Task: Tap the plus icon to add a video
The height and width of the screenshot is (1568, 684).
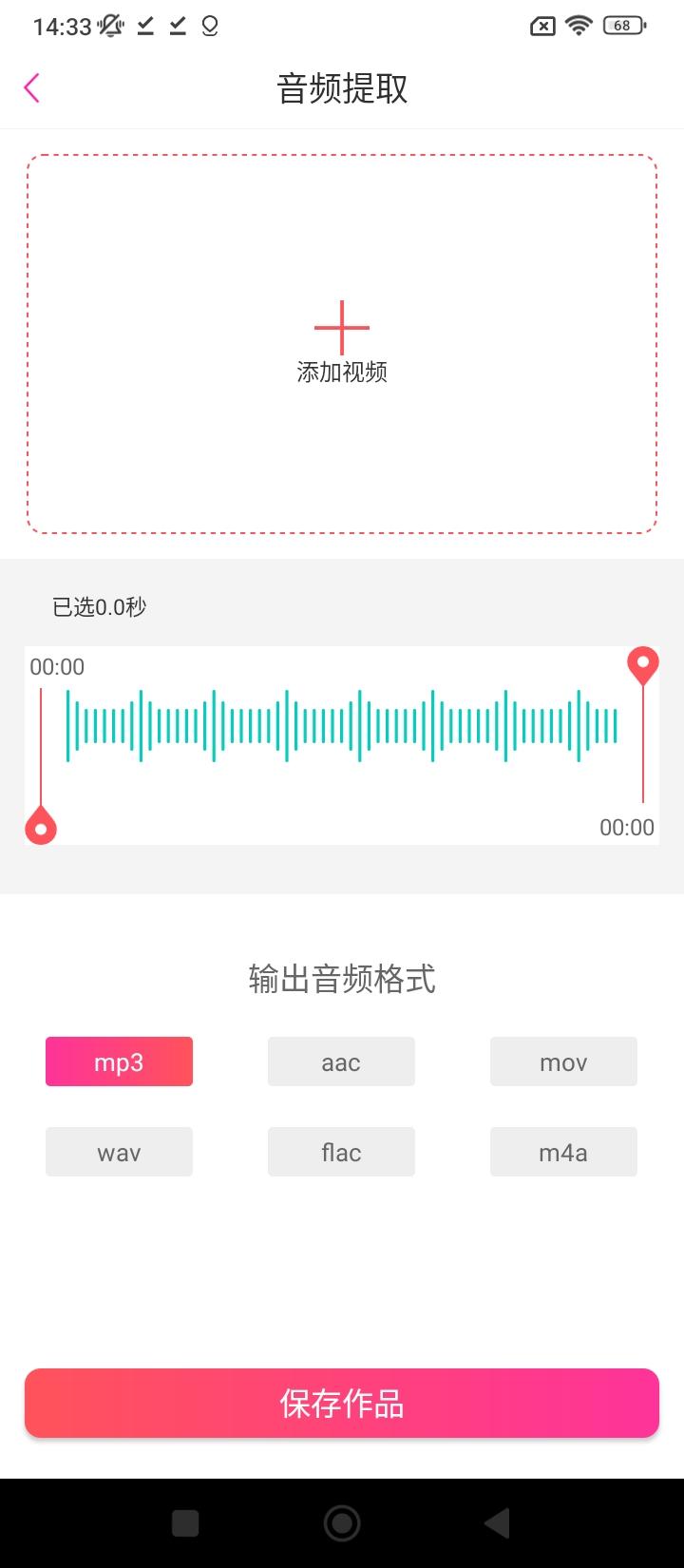Action: point(341,327)
